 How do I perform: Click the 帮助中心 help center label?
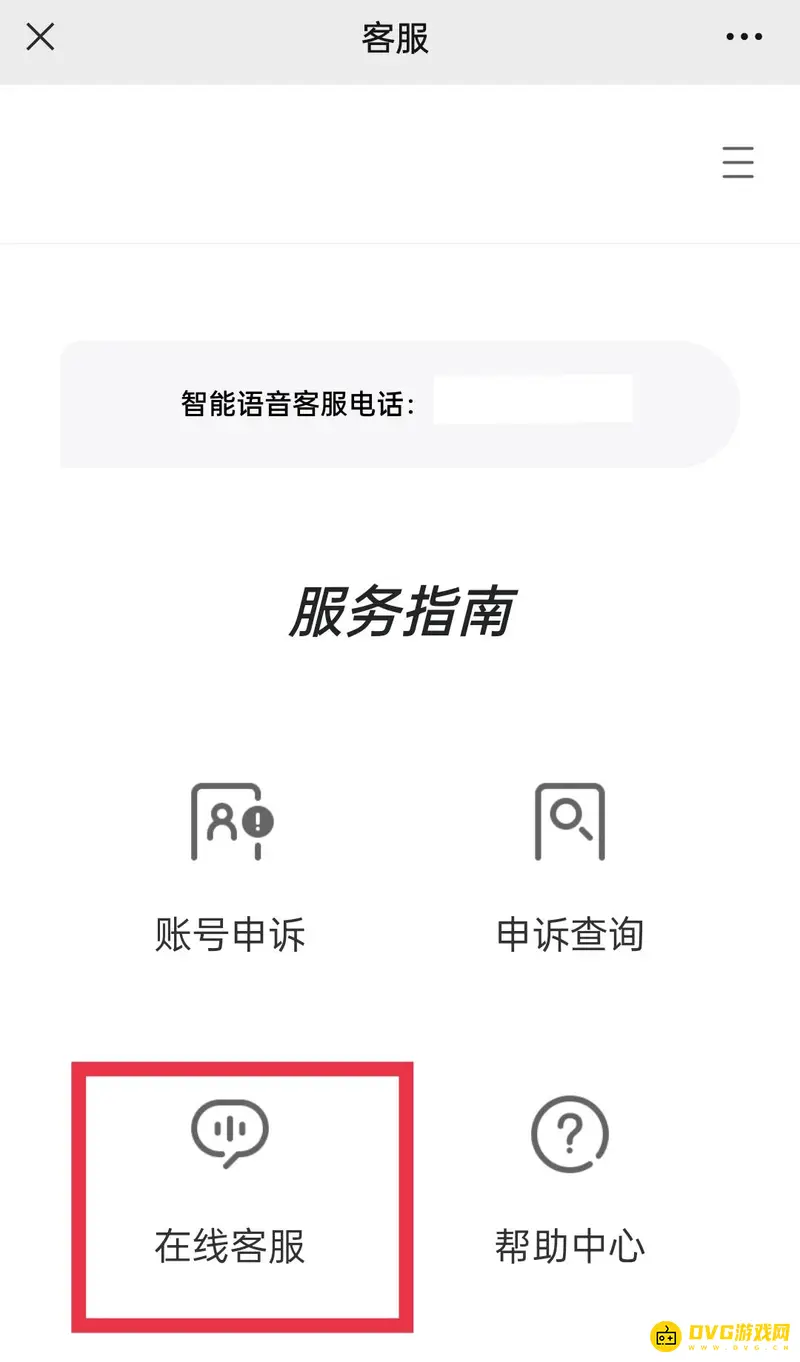tap(570, 1247)
